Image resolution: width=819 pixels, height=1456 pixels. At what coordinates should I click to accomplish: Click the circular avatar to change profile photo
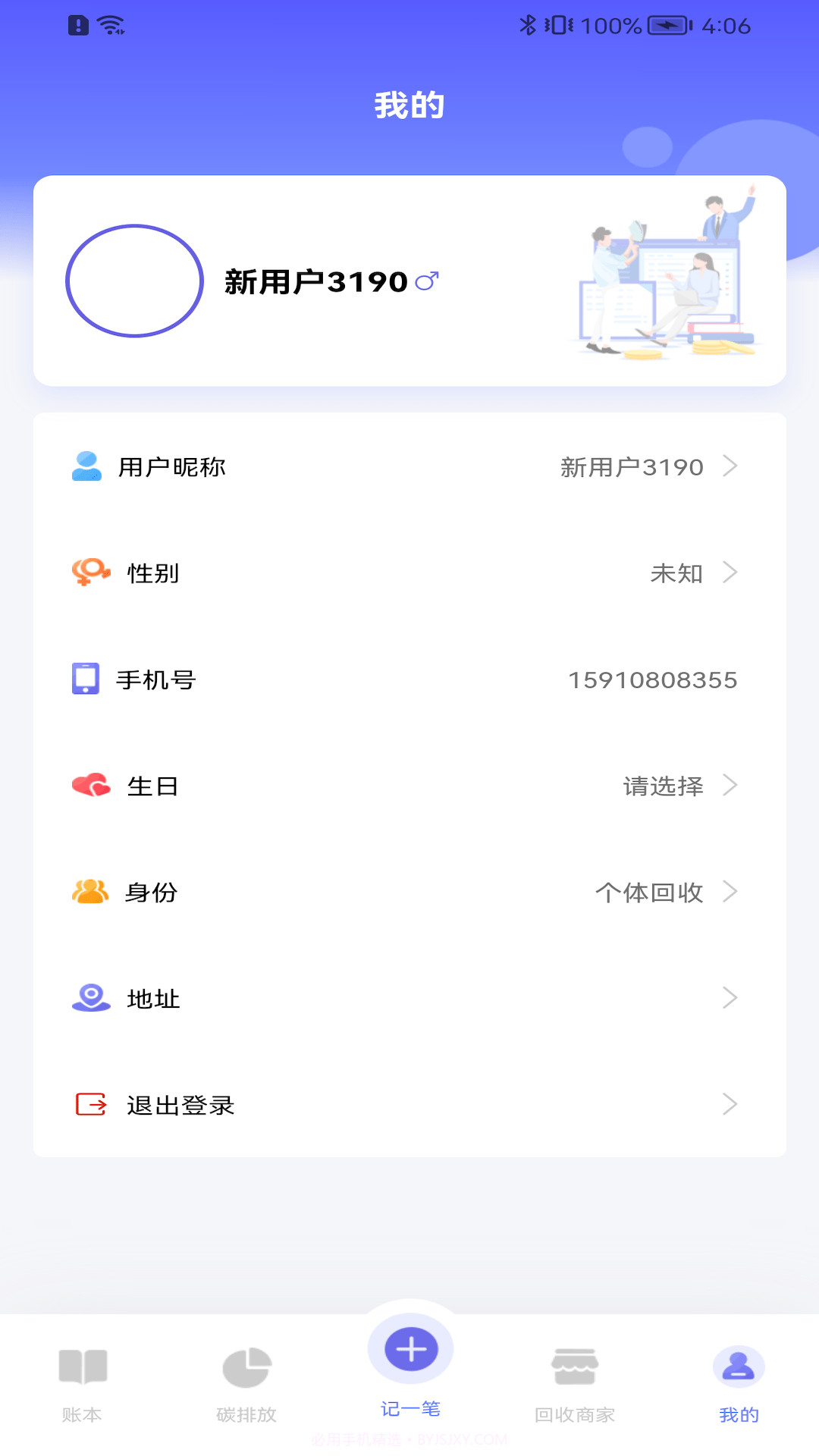coord(135,280)
